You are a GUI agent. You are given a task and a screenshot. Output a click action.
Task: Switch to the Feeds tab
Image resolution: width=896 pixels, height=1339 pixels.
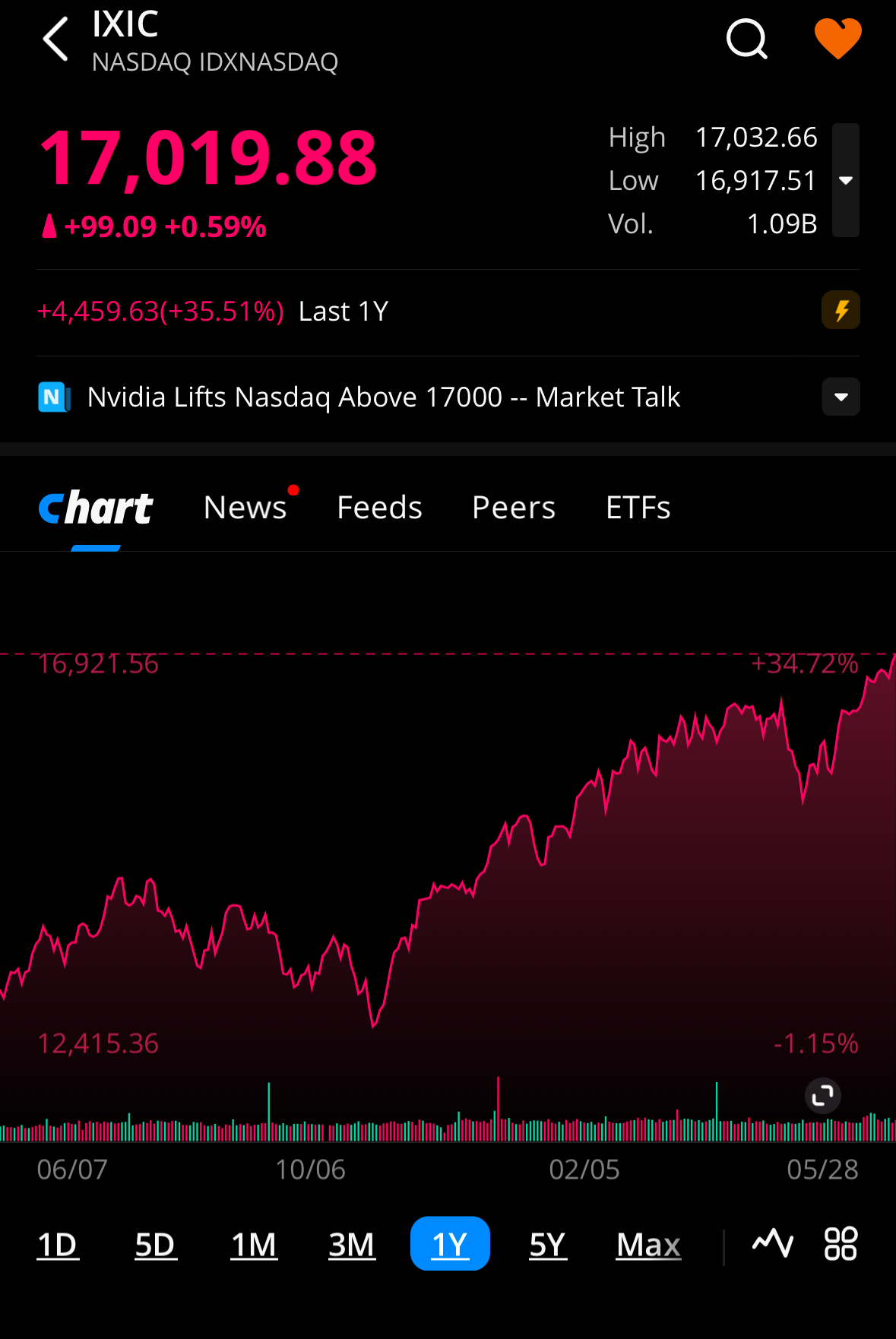tap(379, 508)
